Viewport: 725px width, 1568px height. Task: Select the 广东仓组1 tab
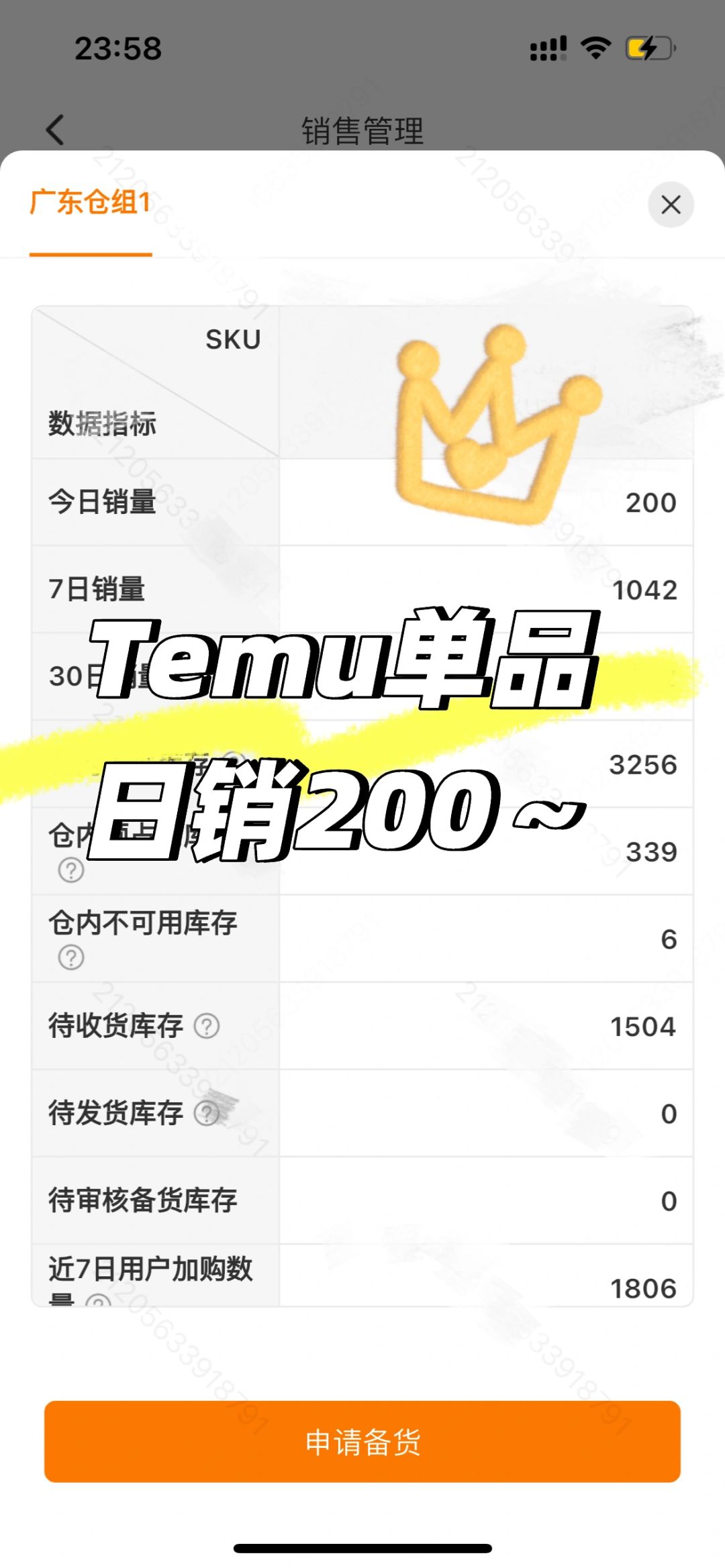pyautogui.click(x=91, y=203)
